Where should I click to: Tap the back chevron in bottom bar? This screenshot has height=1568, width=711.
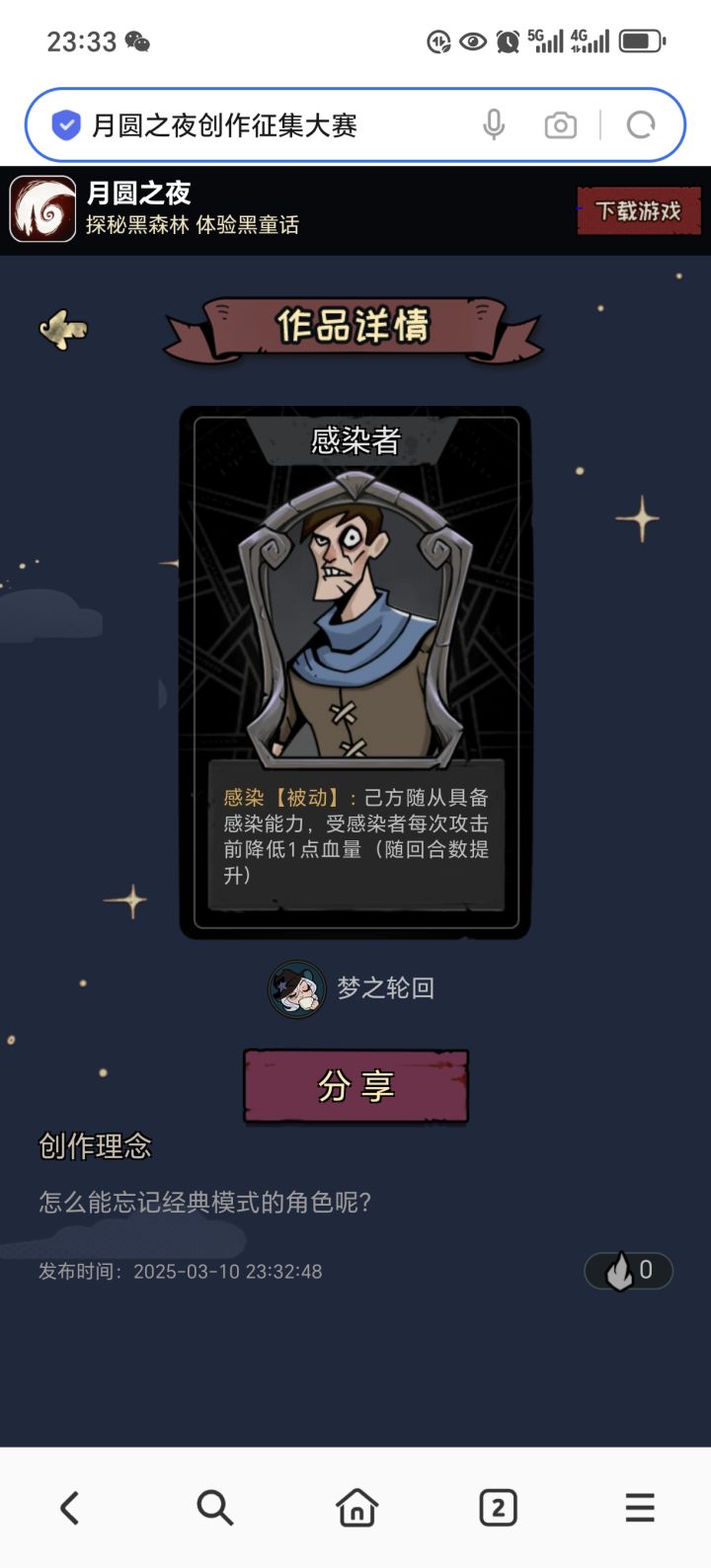69,1508
